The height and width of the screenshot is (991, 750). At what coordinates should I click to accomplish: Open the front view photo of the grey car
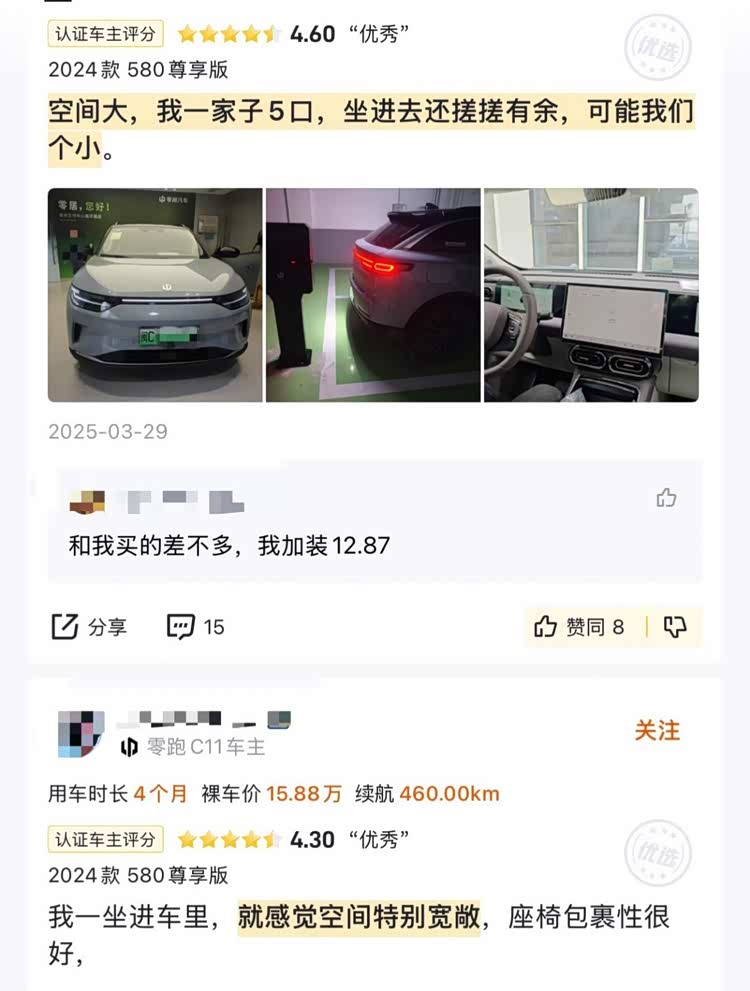coord(155,295)
